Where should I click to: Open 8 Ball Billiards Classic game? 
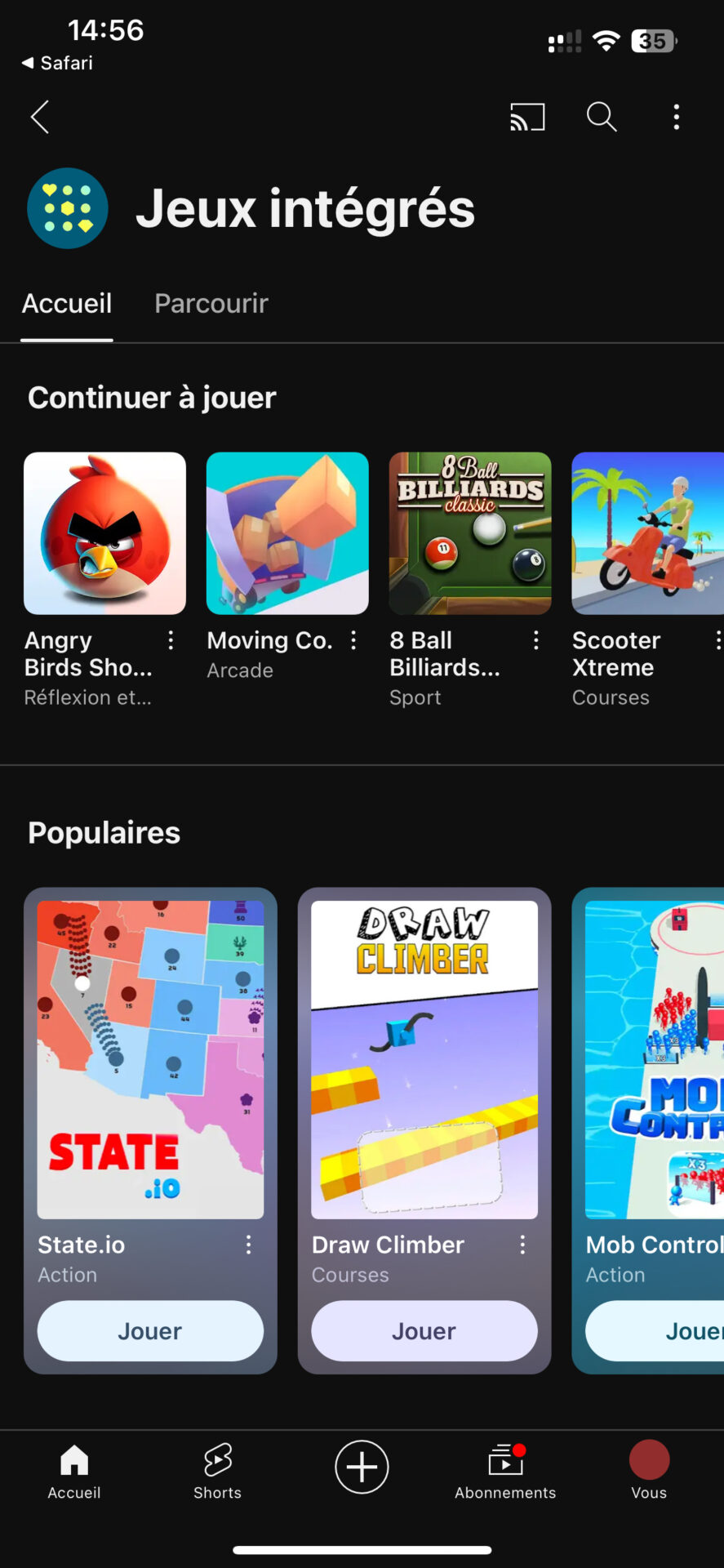470,533
